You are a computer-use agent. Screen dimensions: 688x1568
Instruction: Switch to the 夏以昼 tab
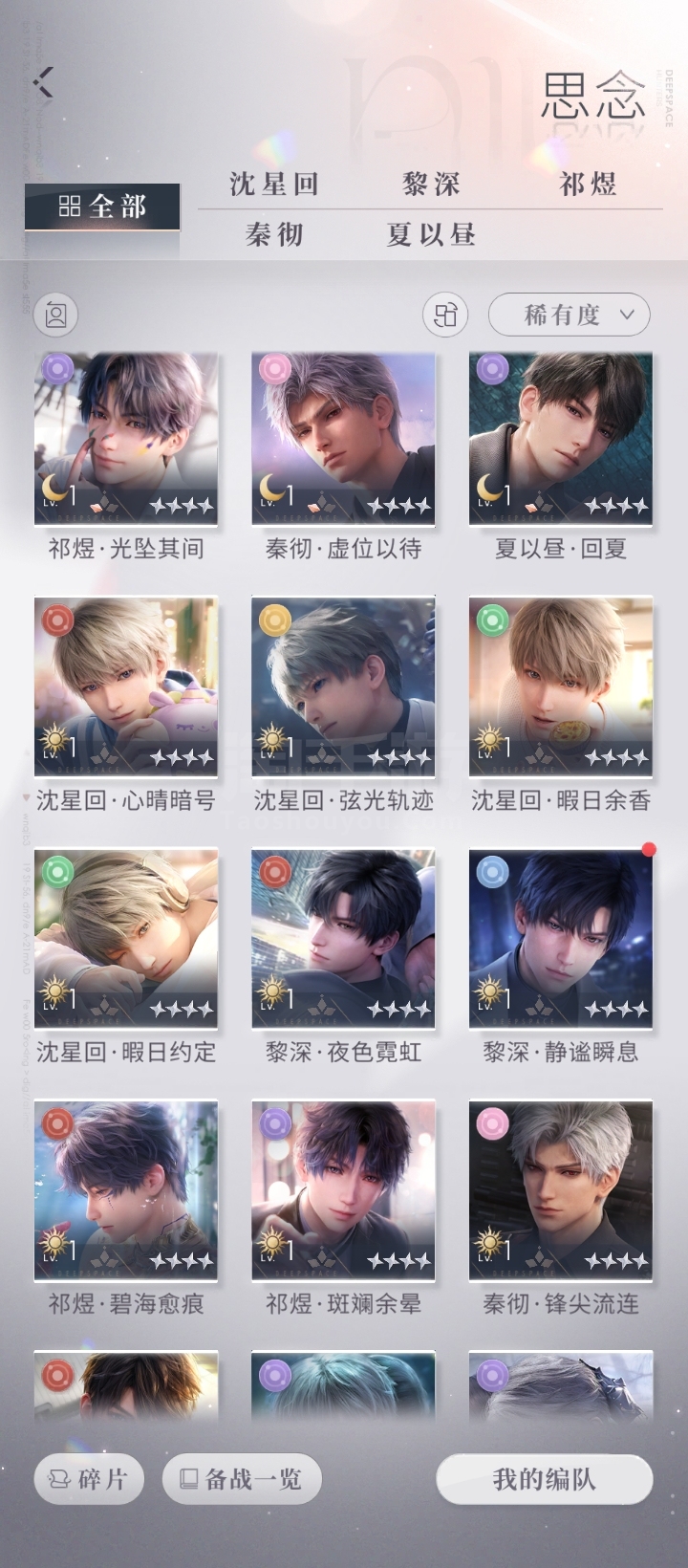tap(431, 234)
